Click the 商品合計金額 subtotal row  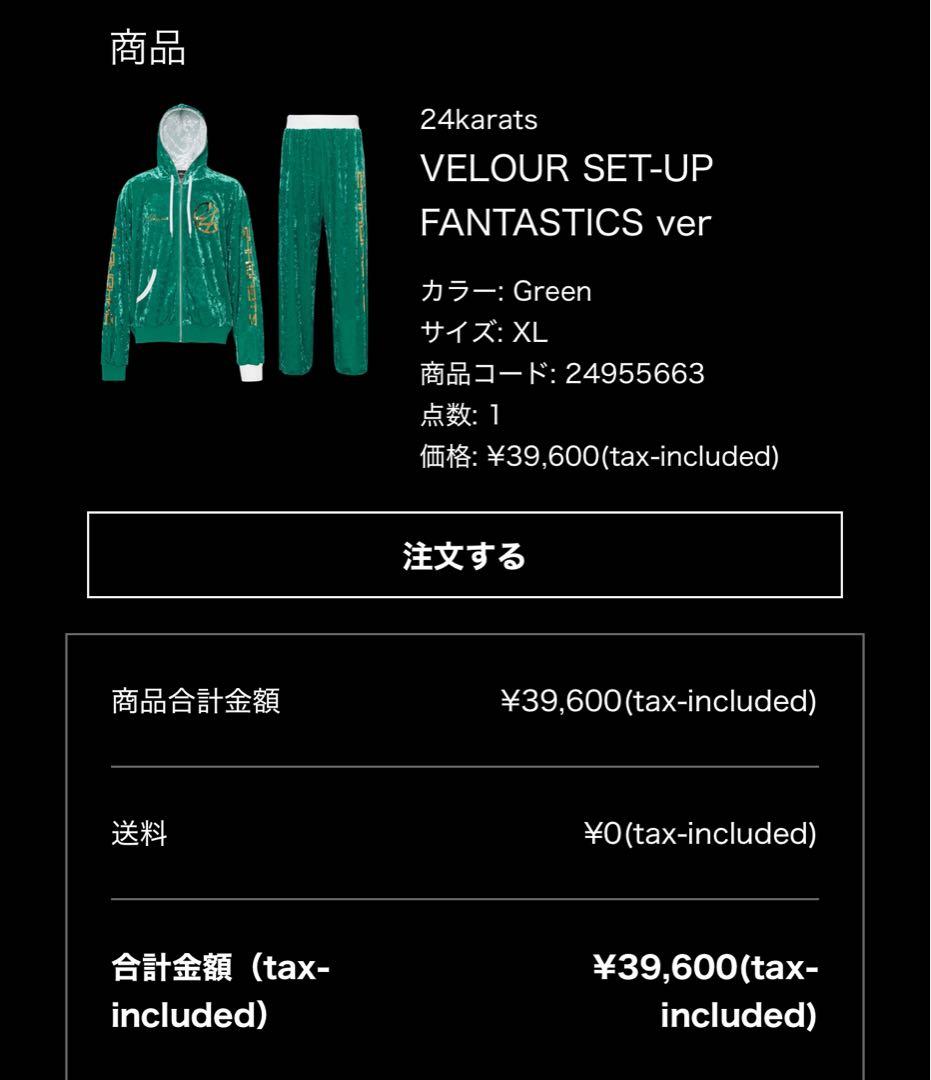pos(194,699)
